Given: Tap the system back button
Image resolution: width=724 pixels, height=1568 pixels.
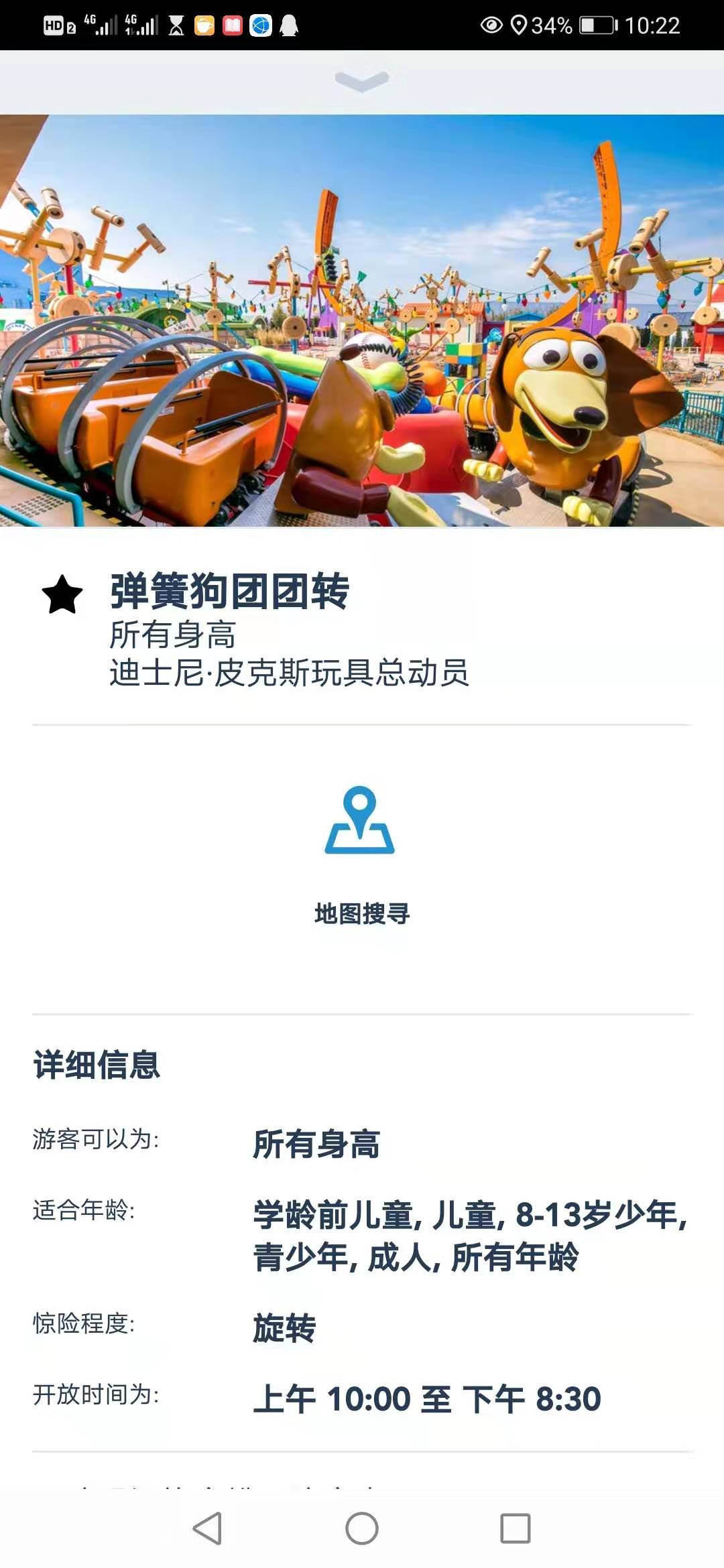Looking at the screenshot, I should click(207, 1528).
